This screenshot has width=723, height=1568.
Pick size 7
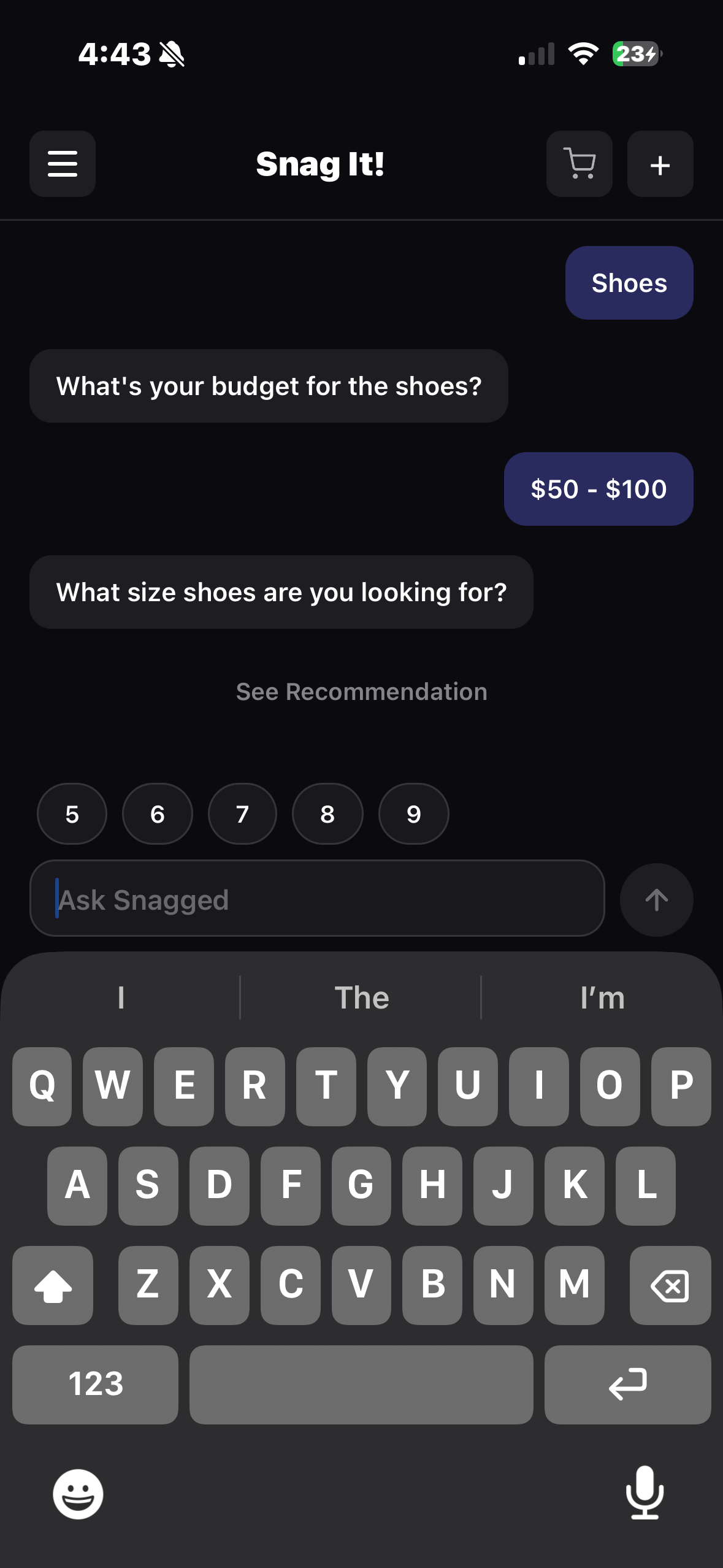click(x=242, y=814)
